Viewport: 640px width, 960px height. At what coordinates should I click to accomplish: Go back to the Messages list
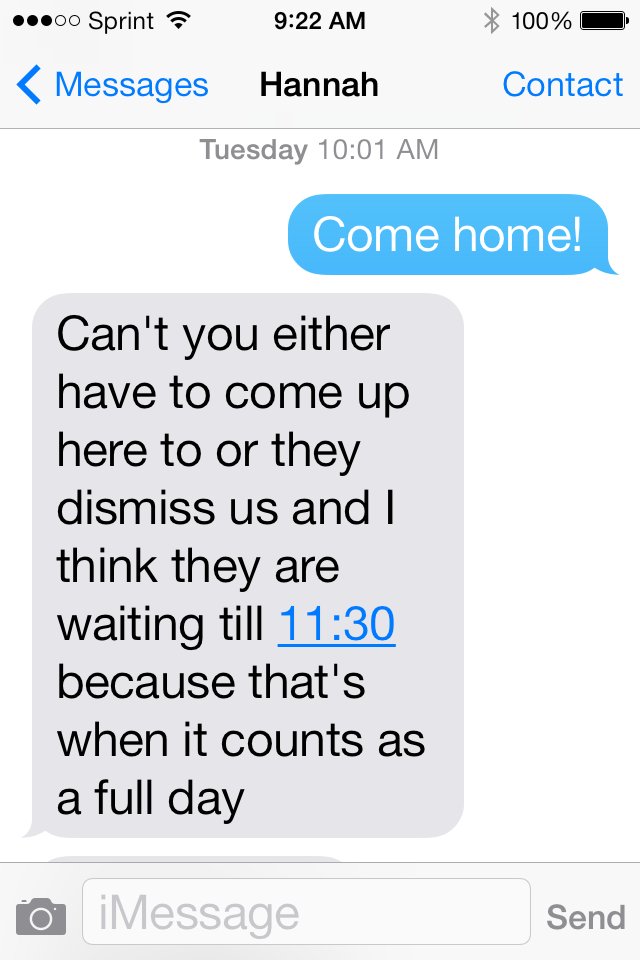112,85
